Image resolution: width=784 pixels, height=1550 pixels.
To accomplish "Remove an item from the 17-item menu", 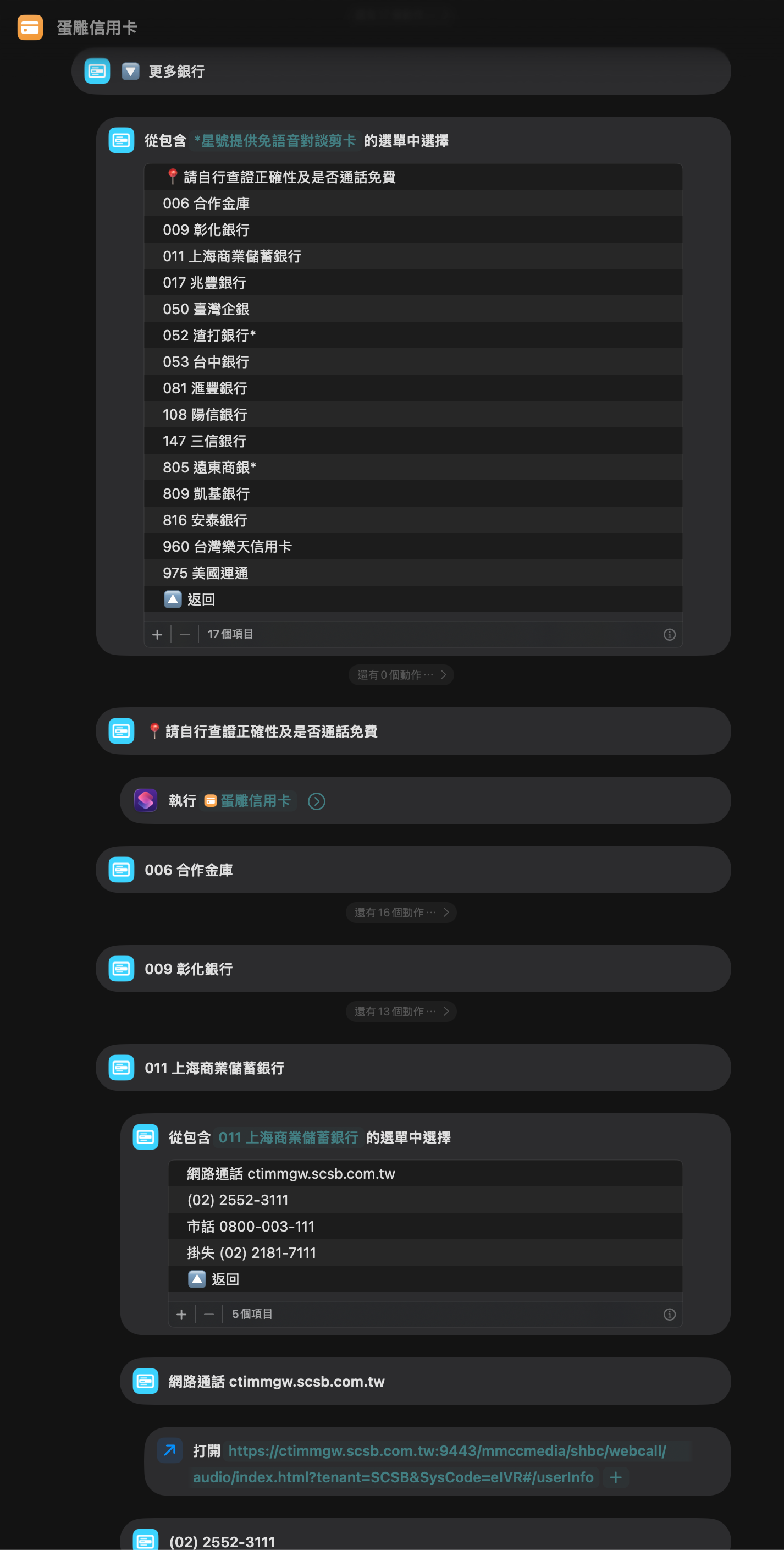I will [185, 634].
